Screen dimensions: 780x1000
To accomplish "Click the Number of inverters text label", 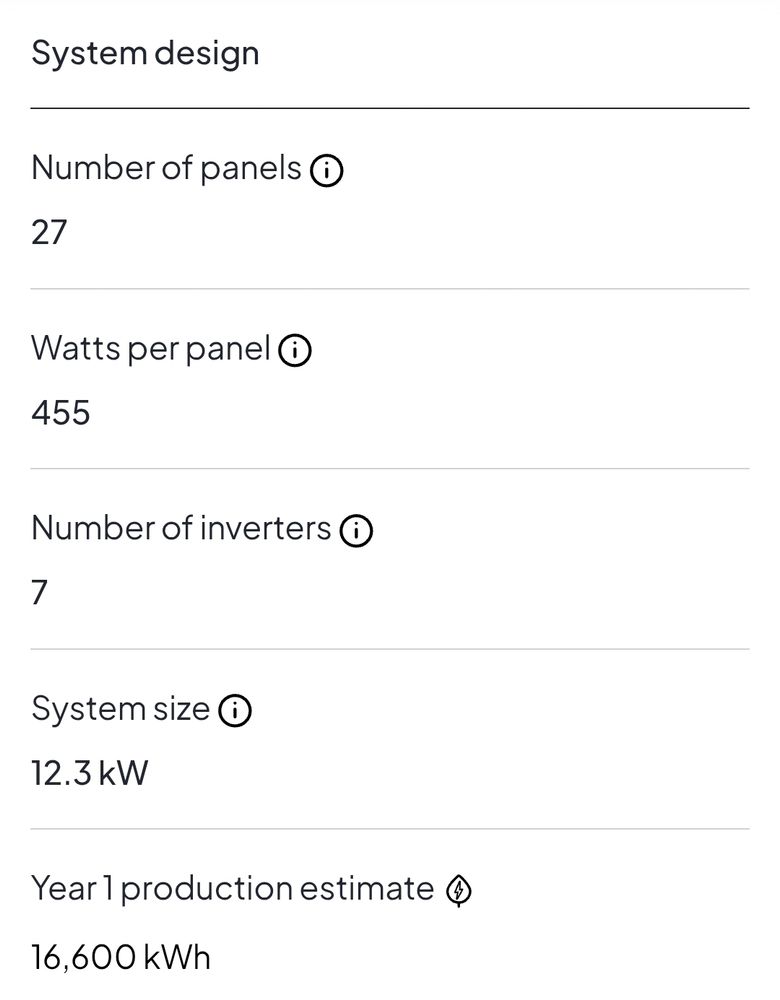I will click(180, 529).
